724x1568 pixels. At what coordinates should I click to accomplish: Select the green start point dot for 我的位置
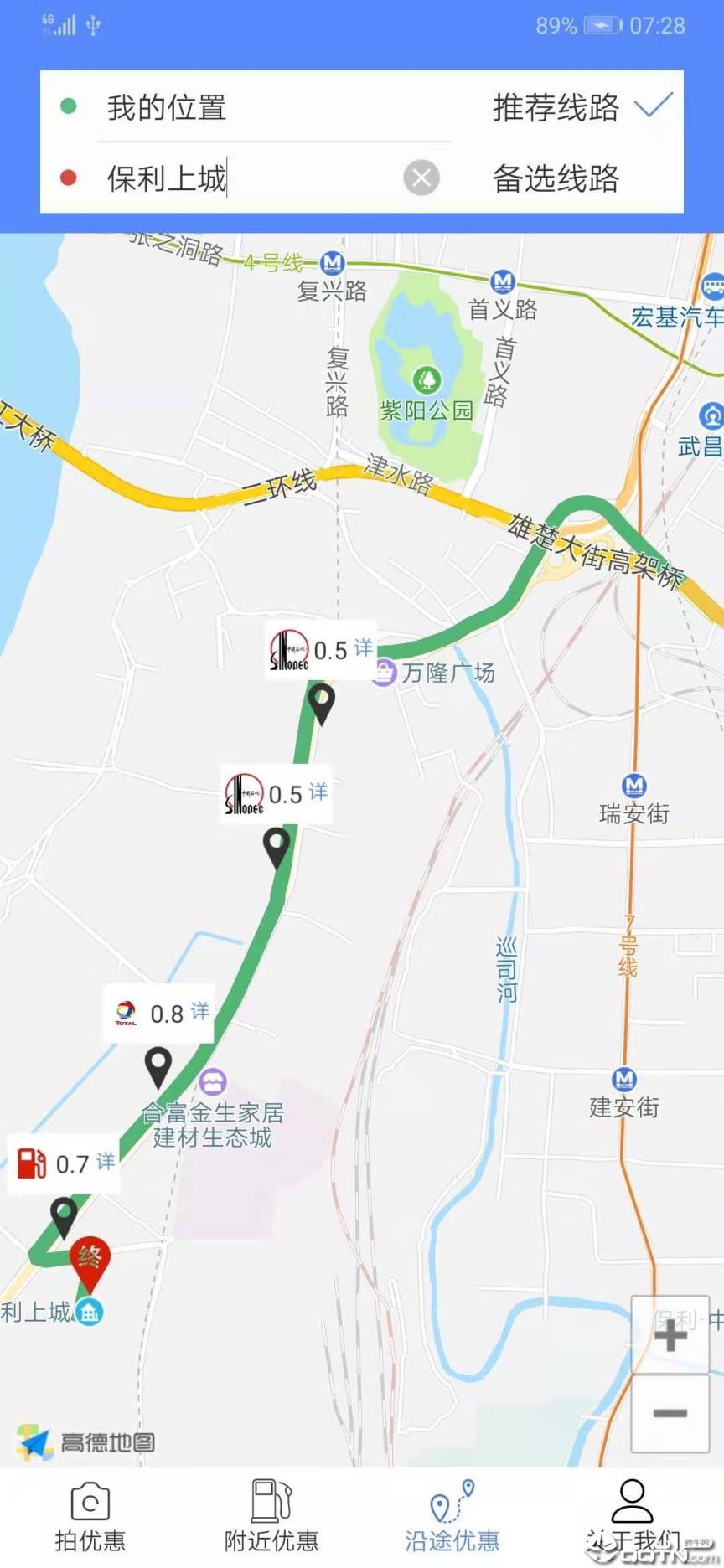click(67, 107)
